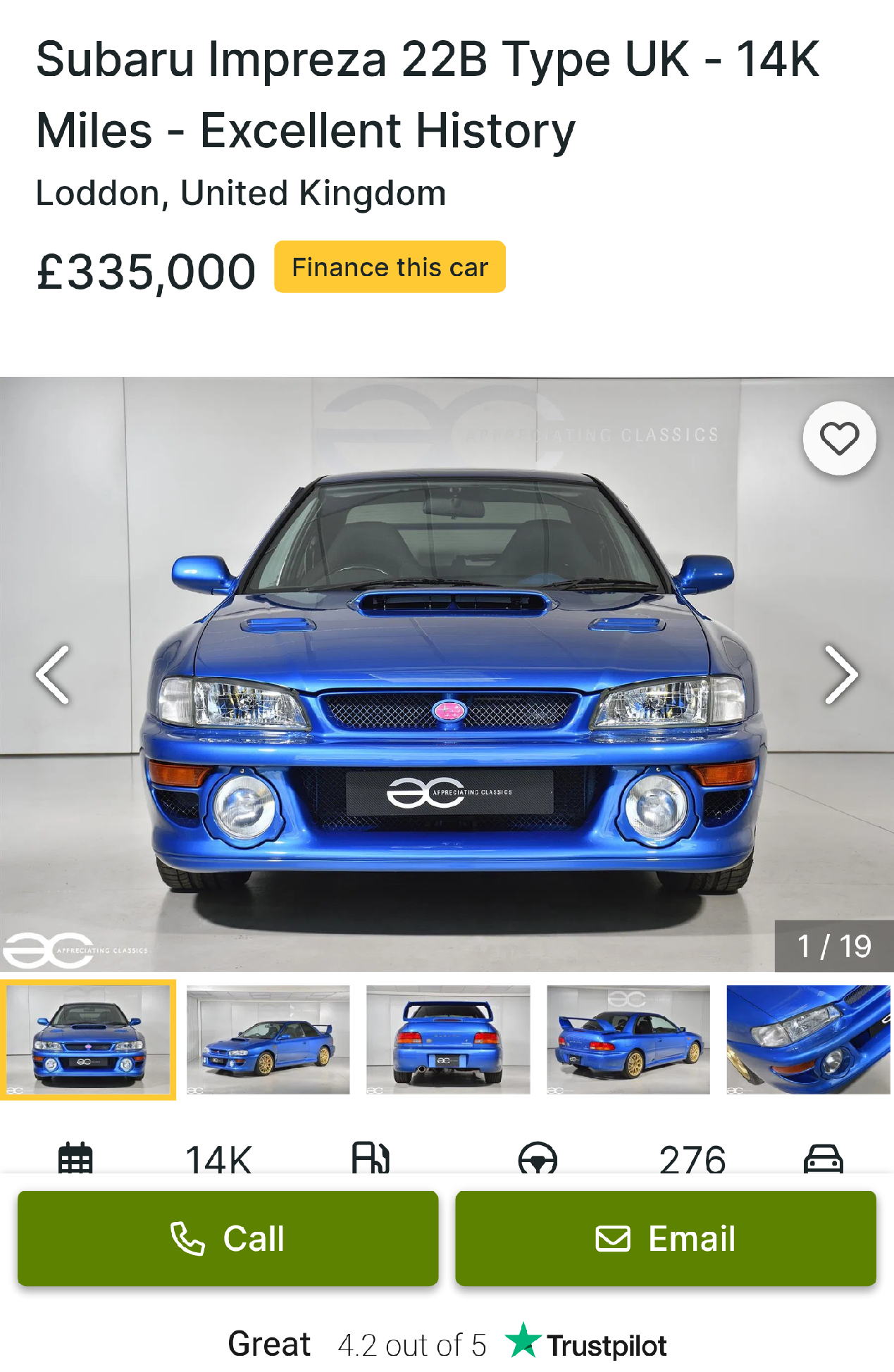Screen dimensions: 894x1372
Task: Open the Trustpilot rating
Action: tap(447, 1345)
